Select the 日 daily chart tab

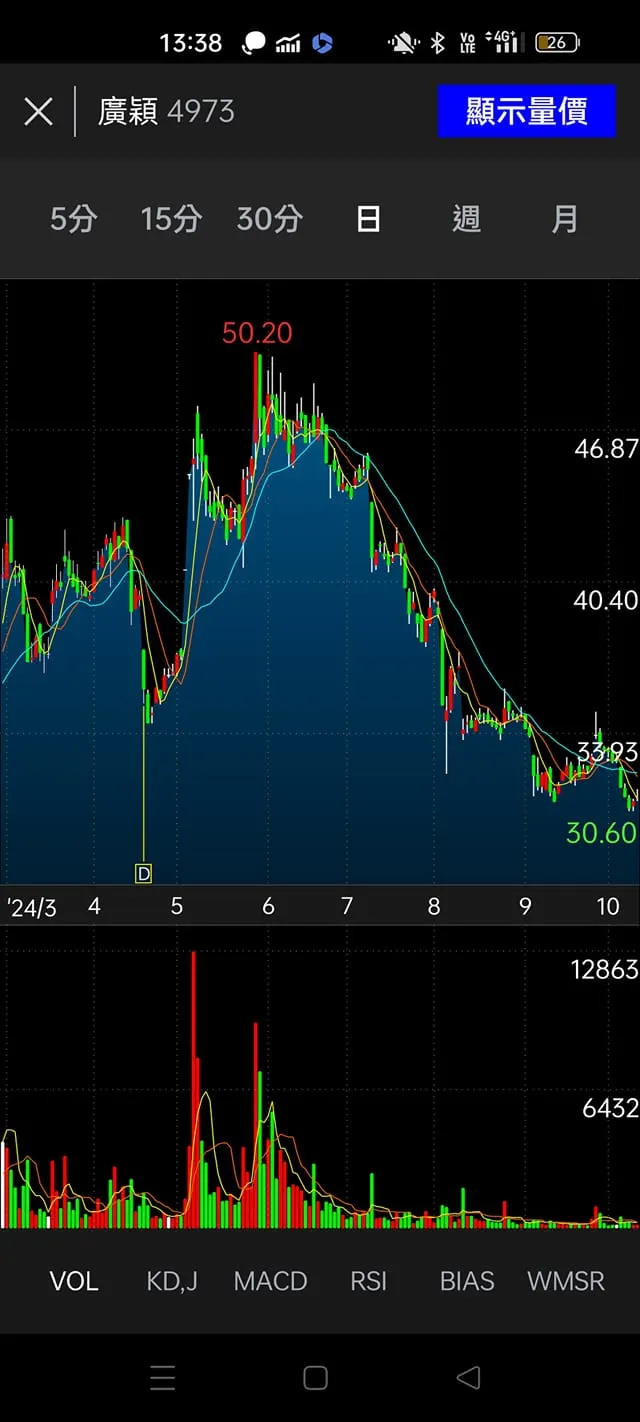[368, 219]
